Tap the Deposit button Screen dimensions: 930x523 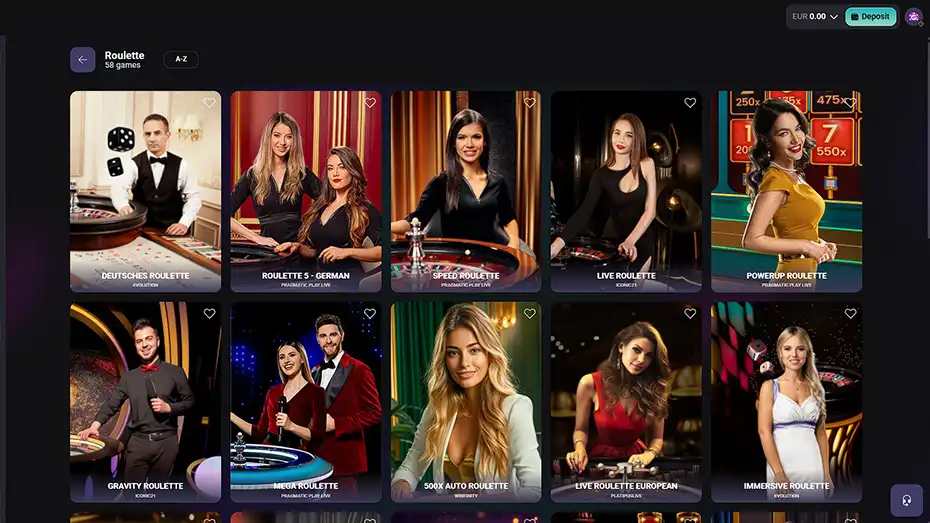pyautogui.click(x=870, y=17)
